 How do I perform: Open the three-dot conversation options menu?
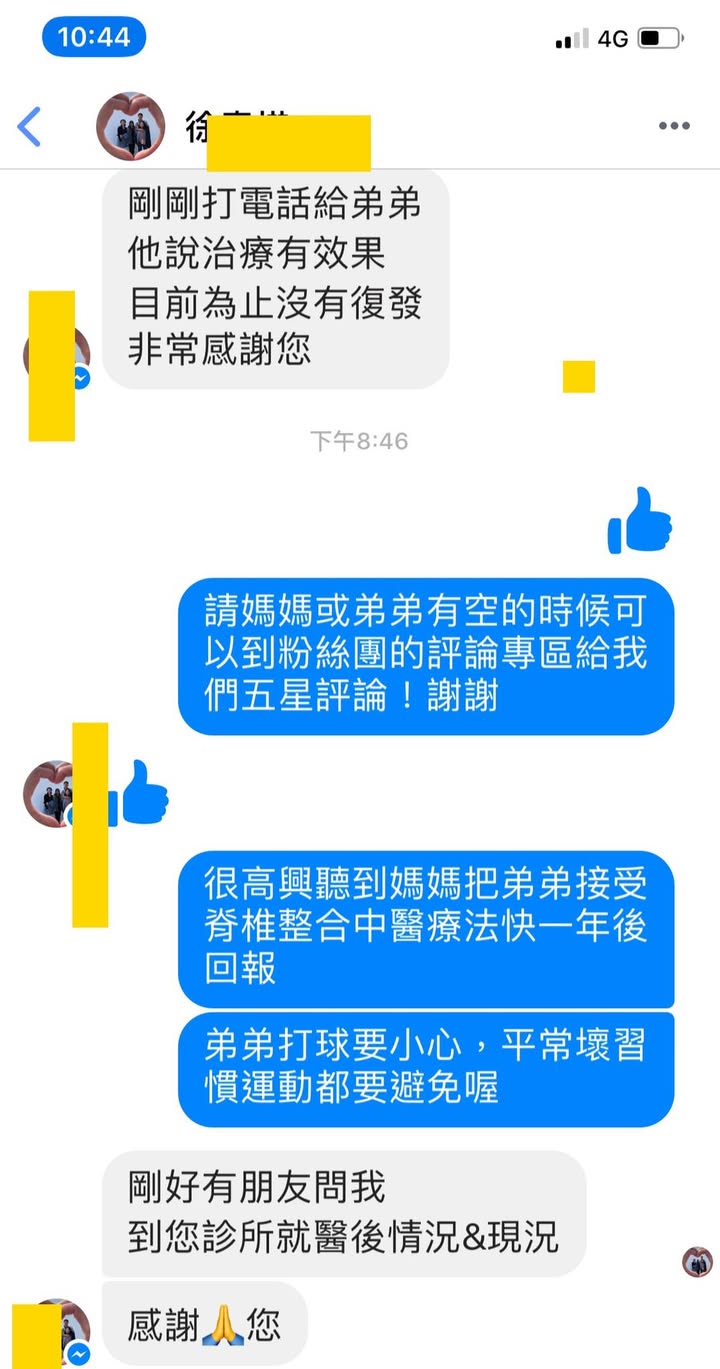[x=674, y=127]
